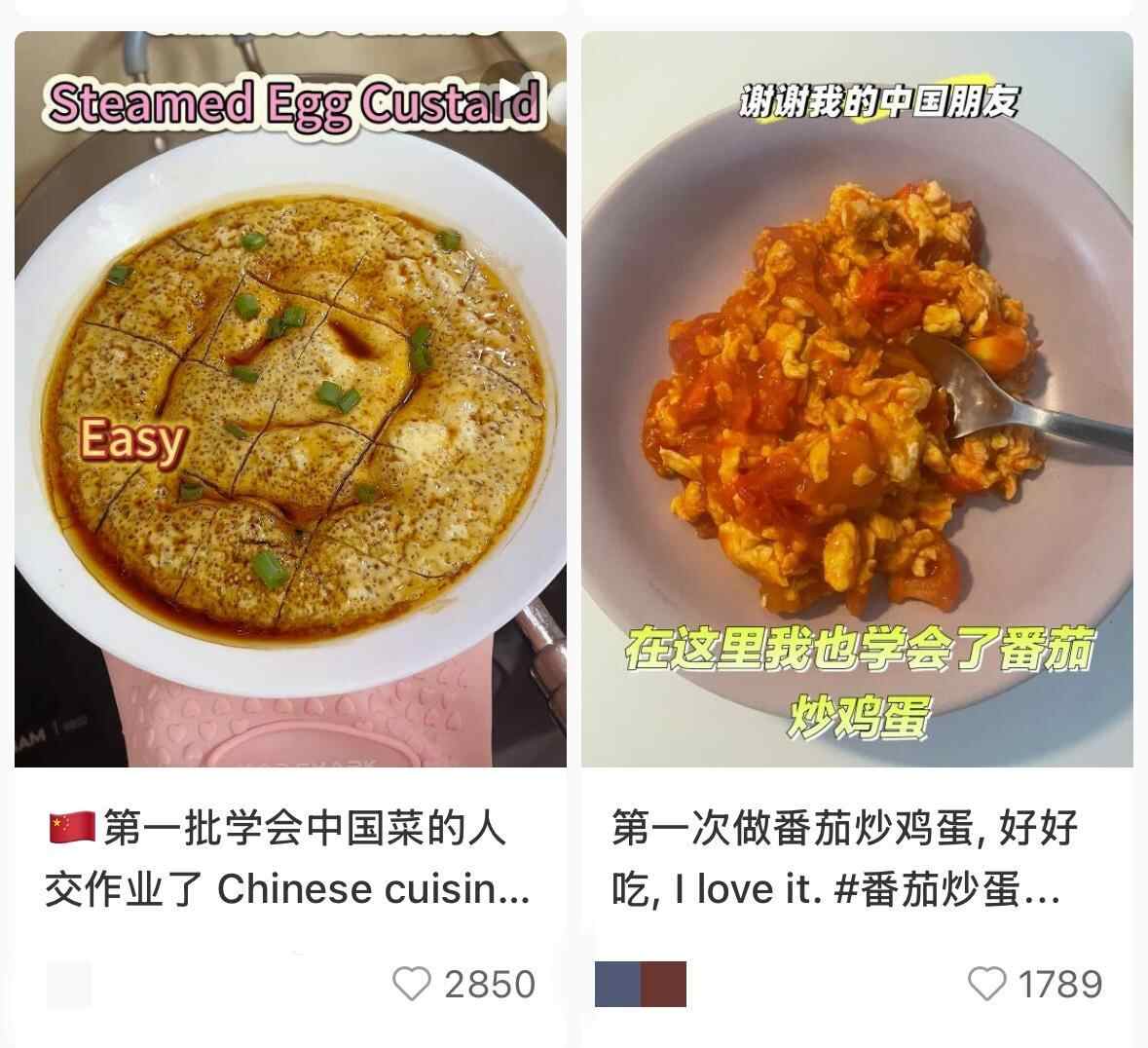
Task: Open the tomato scrambled eggs post
Action: coord(857,399)
